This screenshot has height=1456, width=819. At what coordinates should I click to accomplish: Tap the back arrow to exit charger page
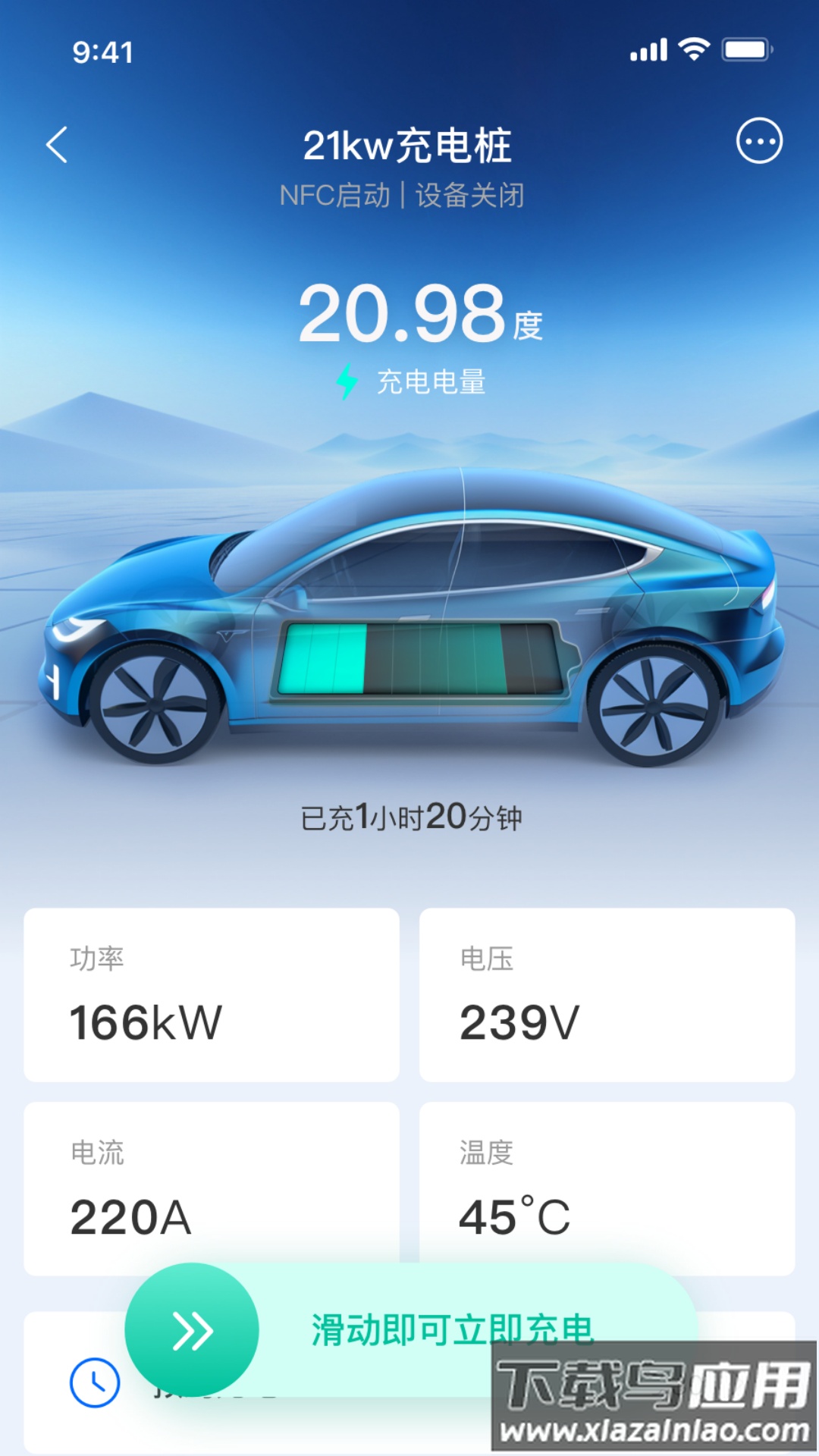point(57,144)
